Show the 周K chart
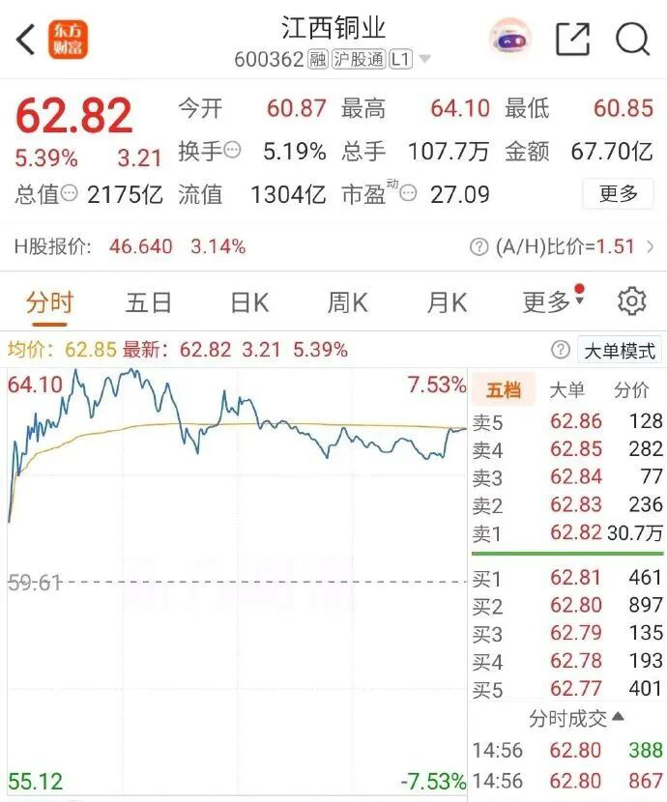Image resolution: width=667 pixels, height=802 pixels. (348, 302)
